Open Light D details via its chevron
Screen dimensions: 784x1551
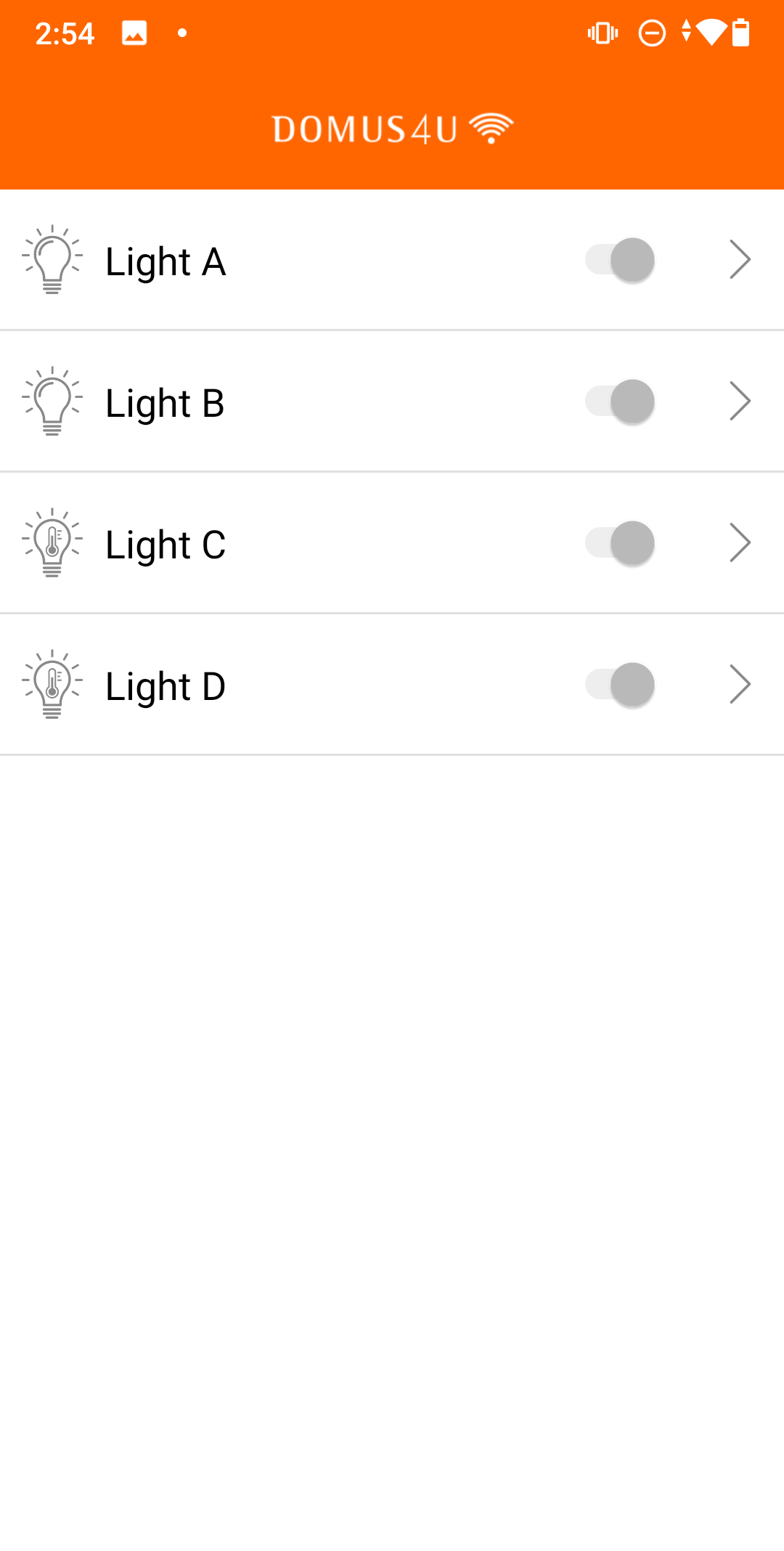(x=739, y=685)
